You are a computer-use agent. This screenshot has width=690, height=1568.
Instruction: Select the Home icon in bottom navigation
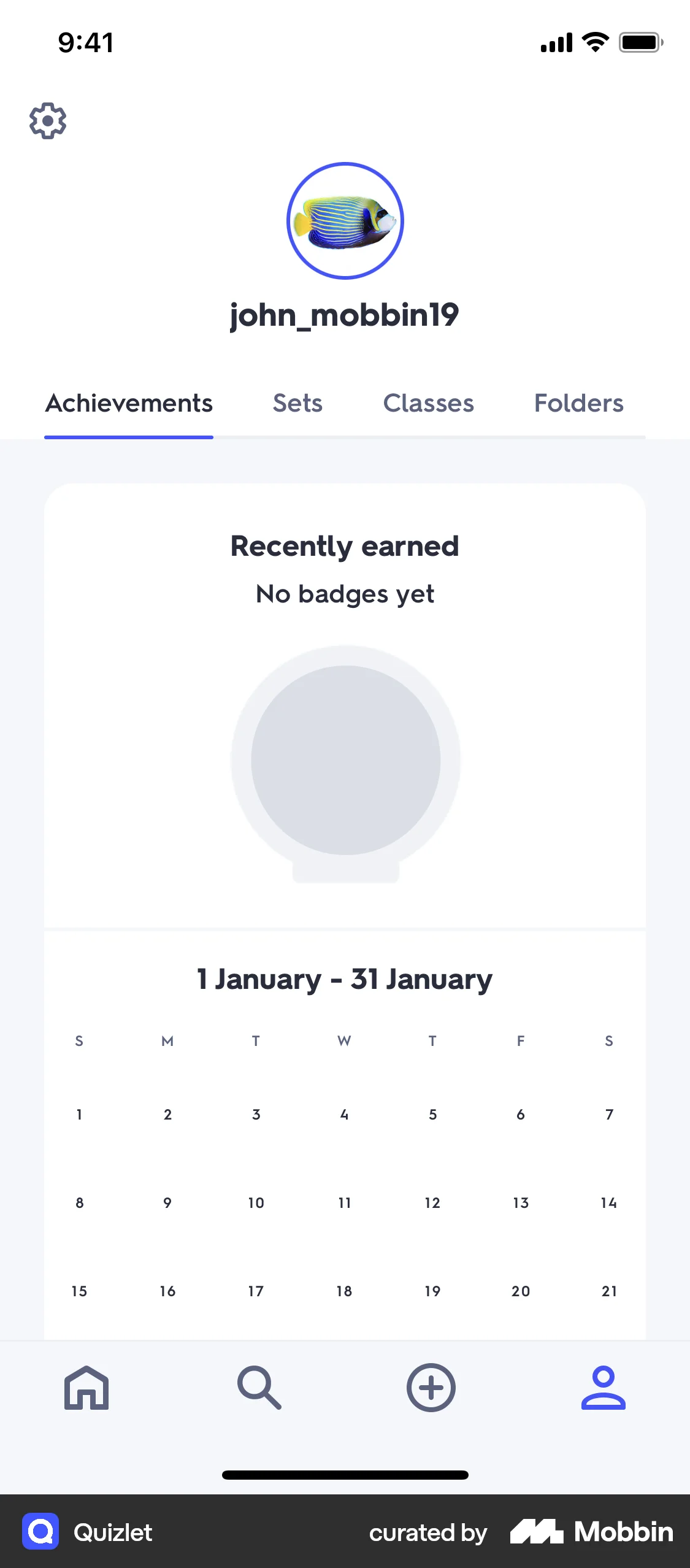pos(86,1388)
